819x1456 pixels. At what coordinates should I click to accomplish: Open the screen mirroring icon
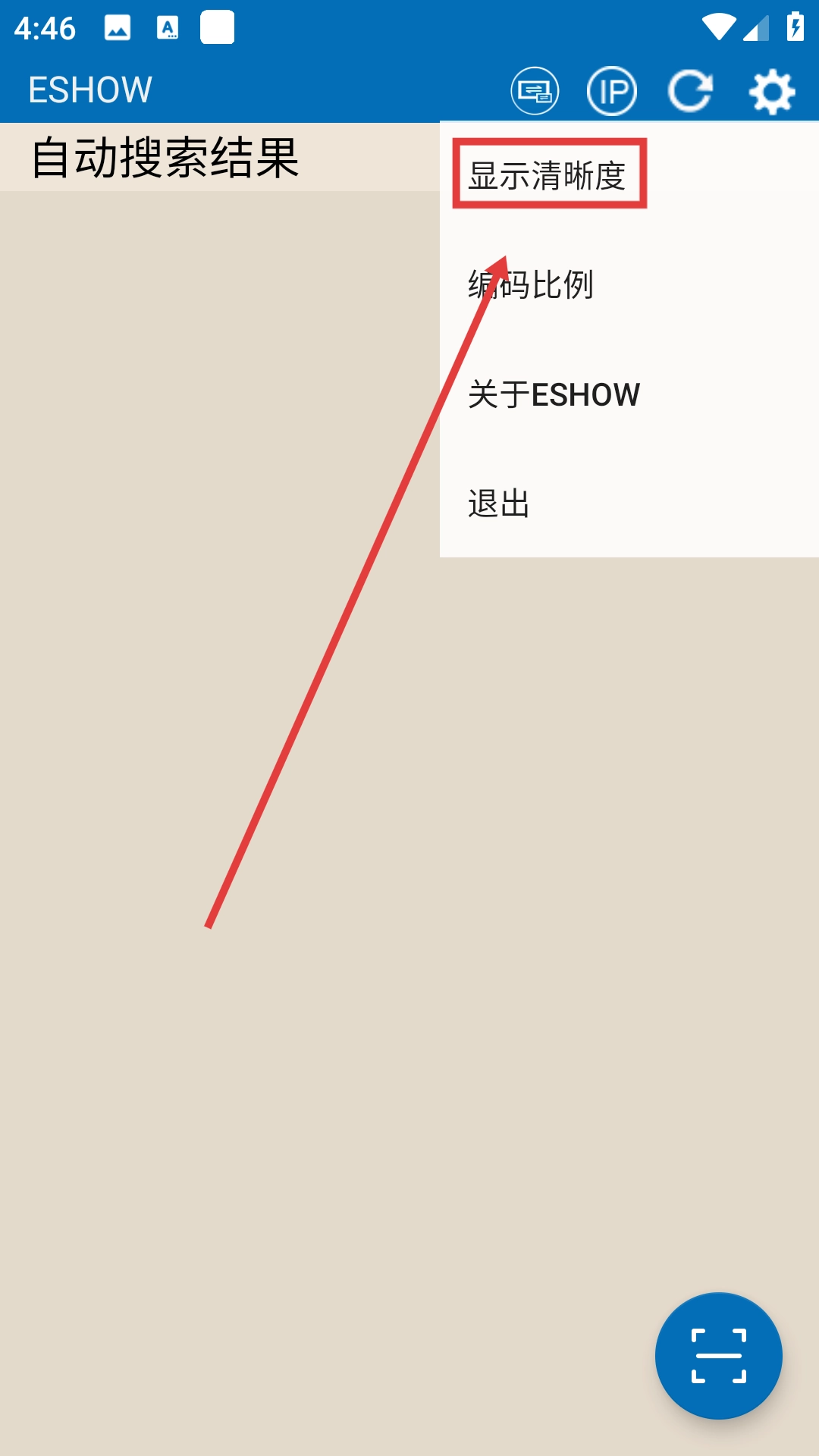[x=535, y=92]
